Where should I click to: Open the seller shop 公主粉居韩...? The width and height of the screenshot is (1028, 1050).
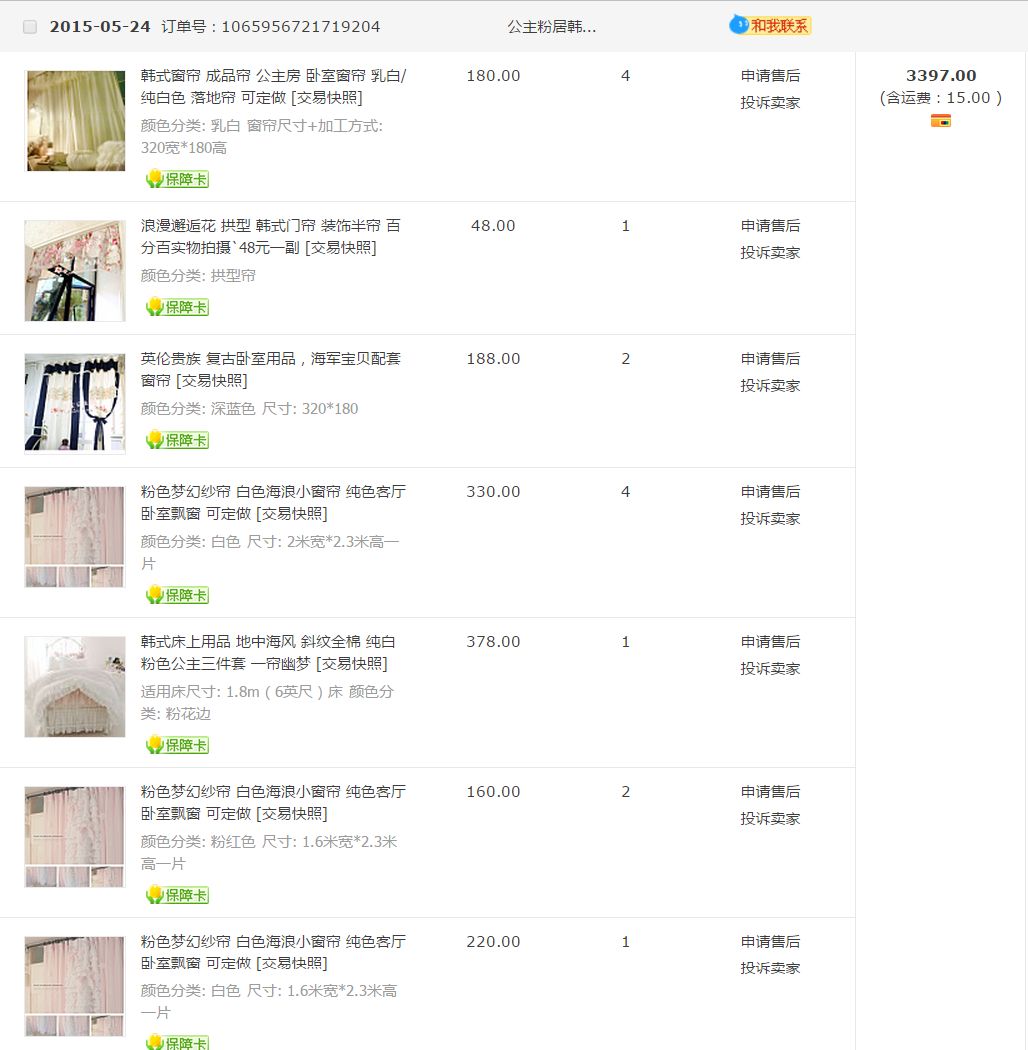(551, 27)
